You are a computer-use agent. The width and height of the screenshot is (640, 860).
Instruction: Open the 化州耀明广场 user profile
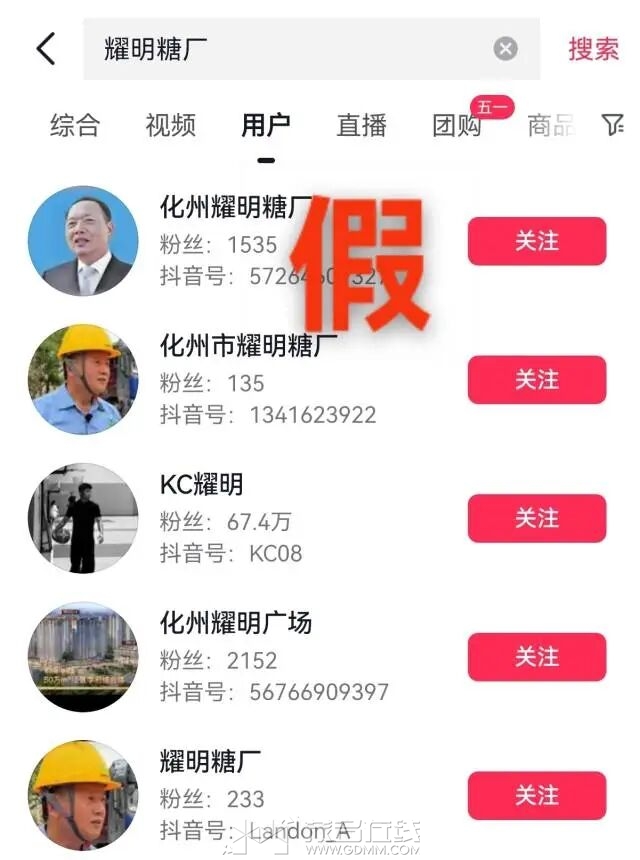coord(236,623)
